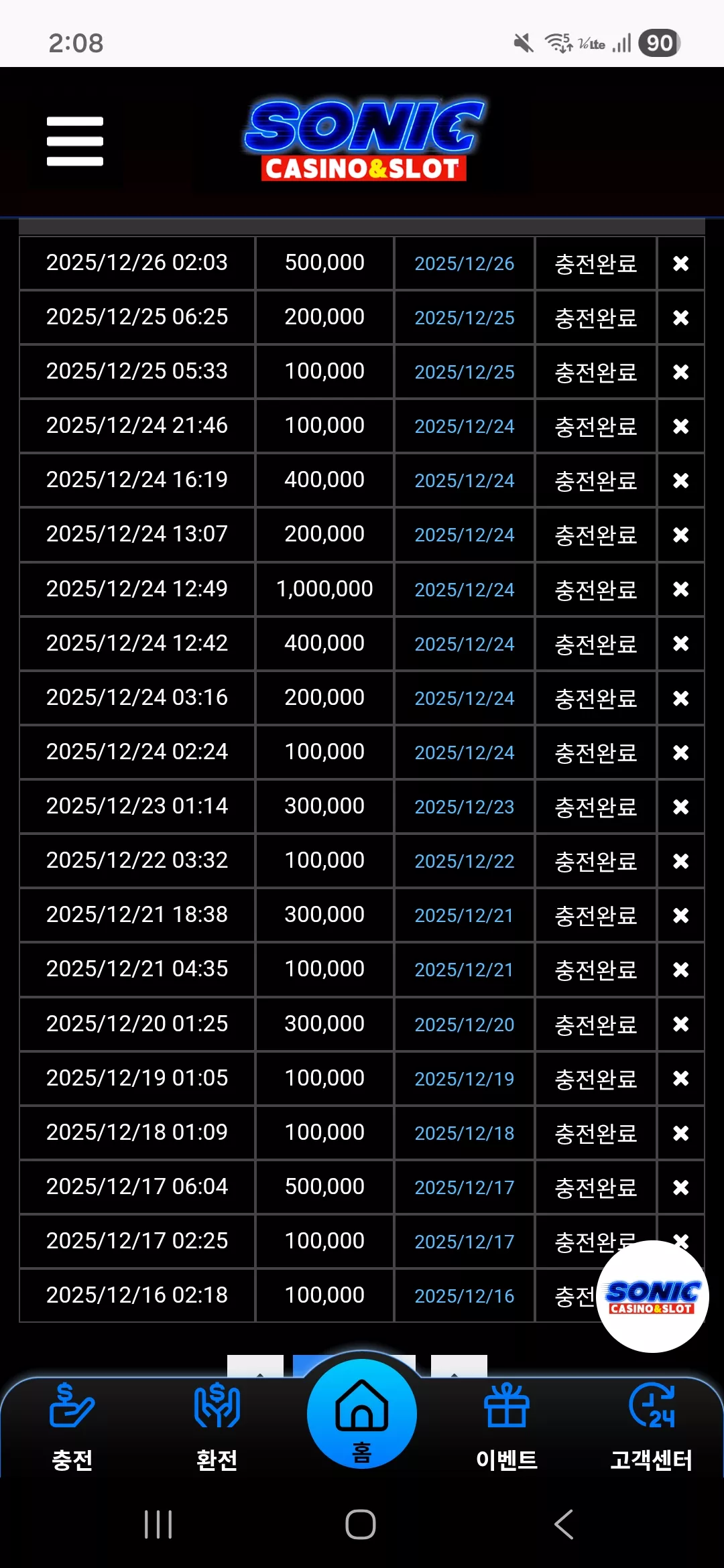724x1568 pixels.
Task: Open the recent apps view
Action: (x=158, y=1524)
